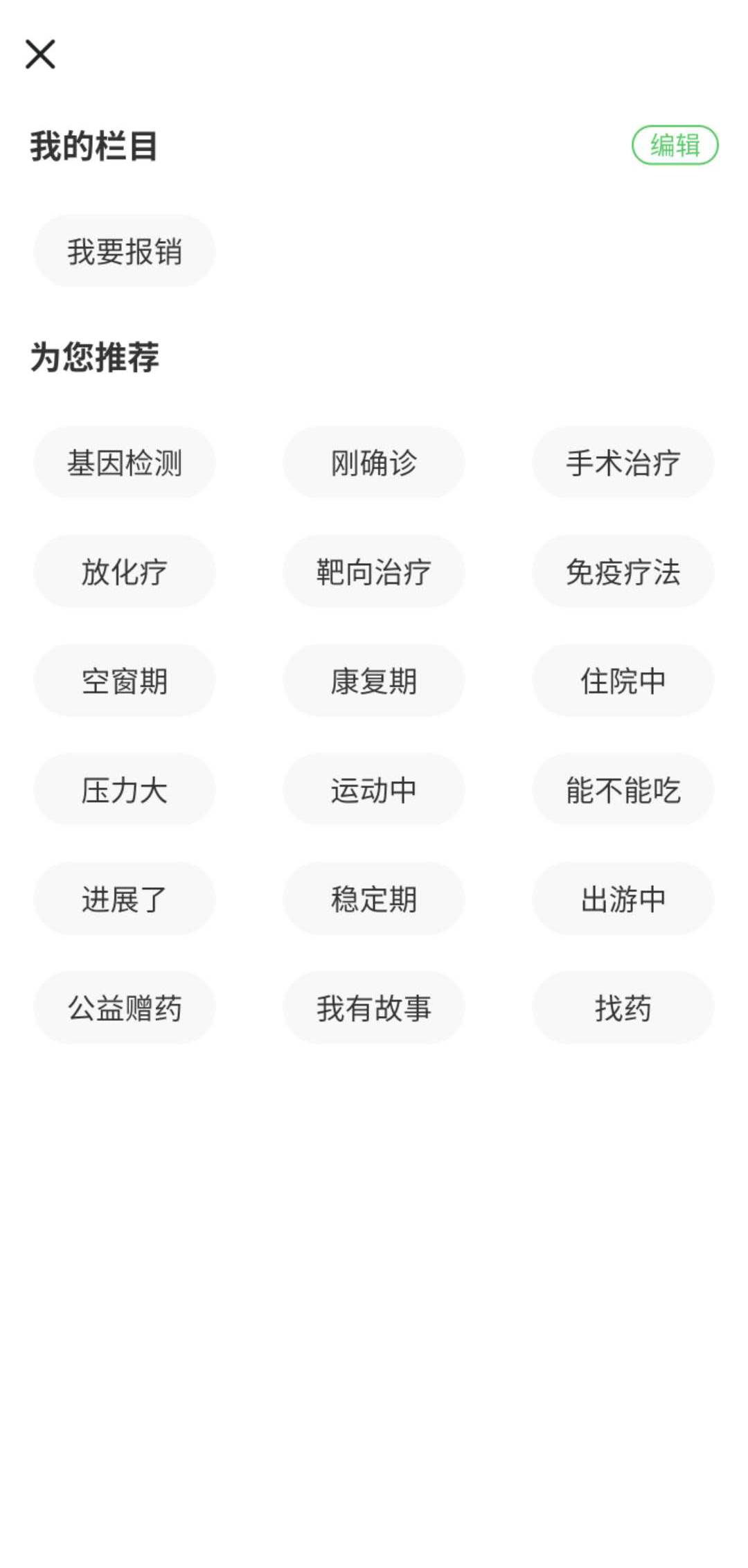Select the 基因检测 chip
This screenshot has height=1568, width=748.
[x=125, y=463]
